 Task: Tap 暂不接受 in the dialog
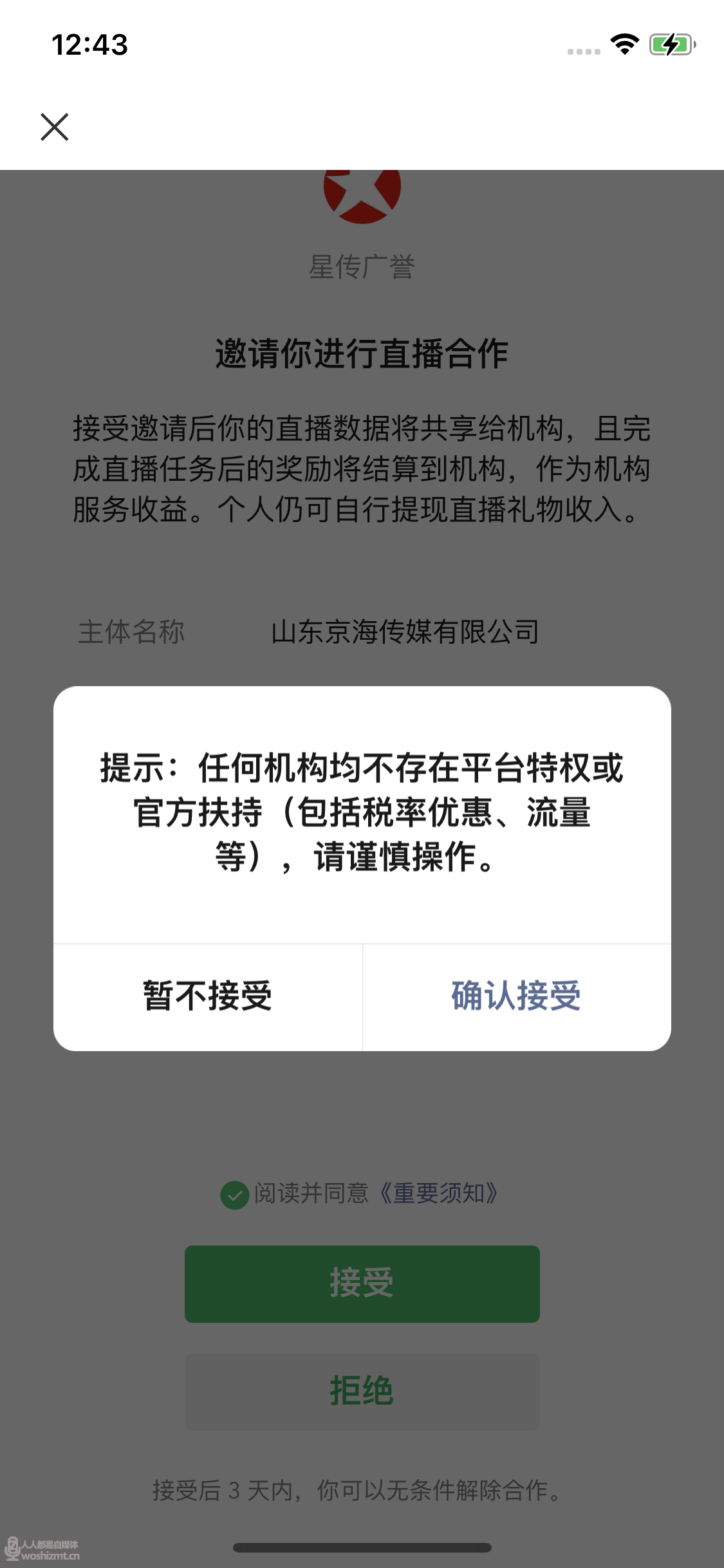click(207, 996)
